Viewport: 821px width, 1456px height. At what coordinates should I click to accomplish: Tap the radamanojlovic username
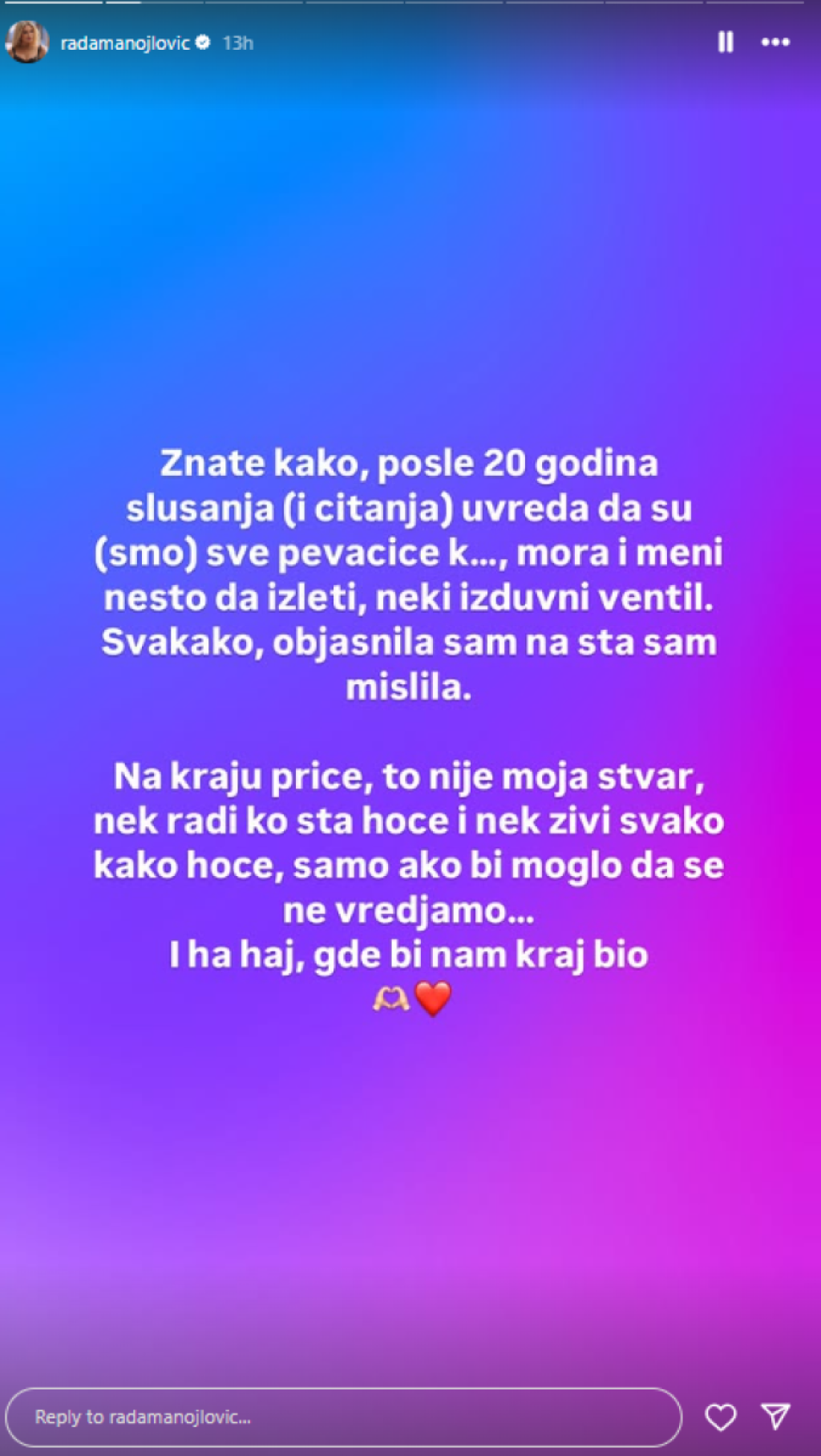click(x=125, y=43)
